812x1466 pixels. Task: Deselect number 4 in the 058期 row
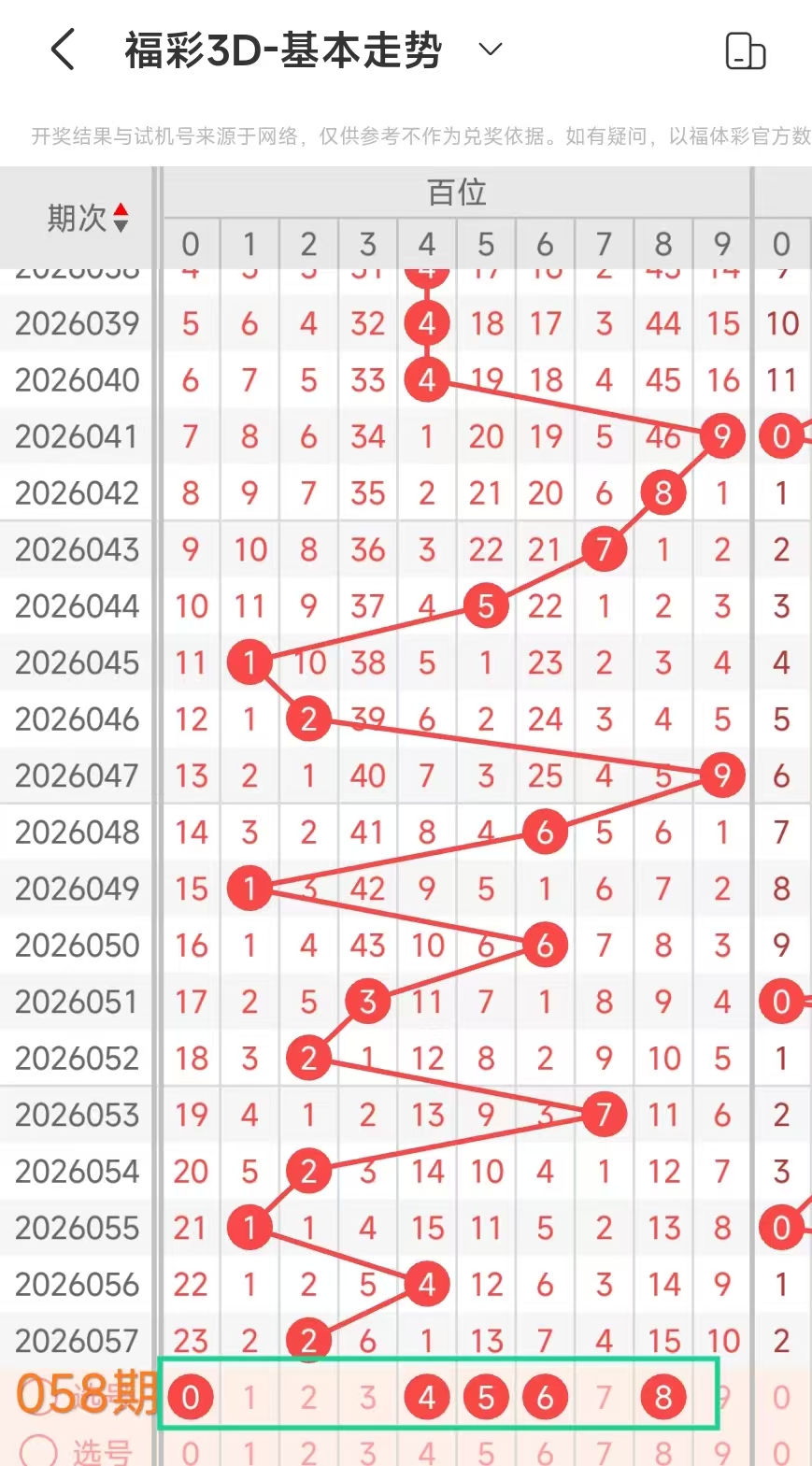point(427,1397)
